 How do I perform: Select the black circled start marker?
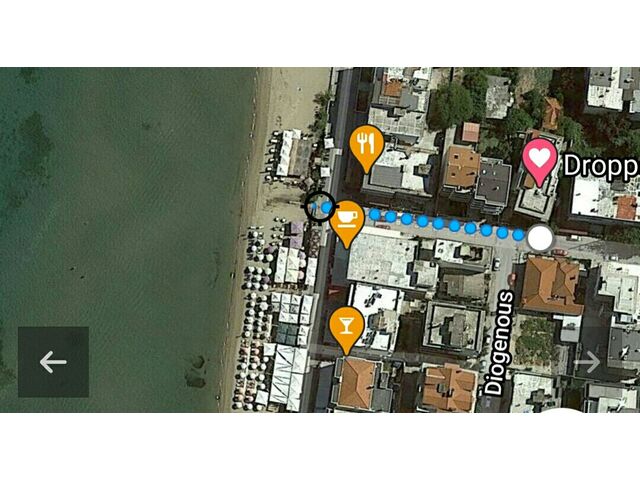(320, 206)
